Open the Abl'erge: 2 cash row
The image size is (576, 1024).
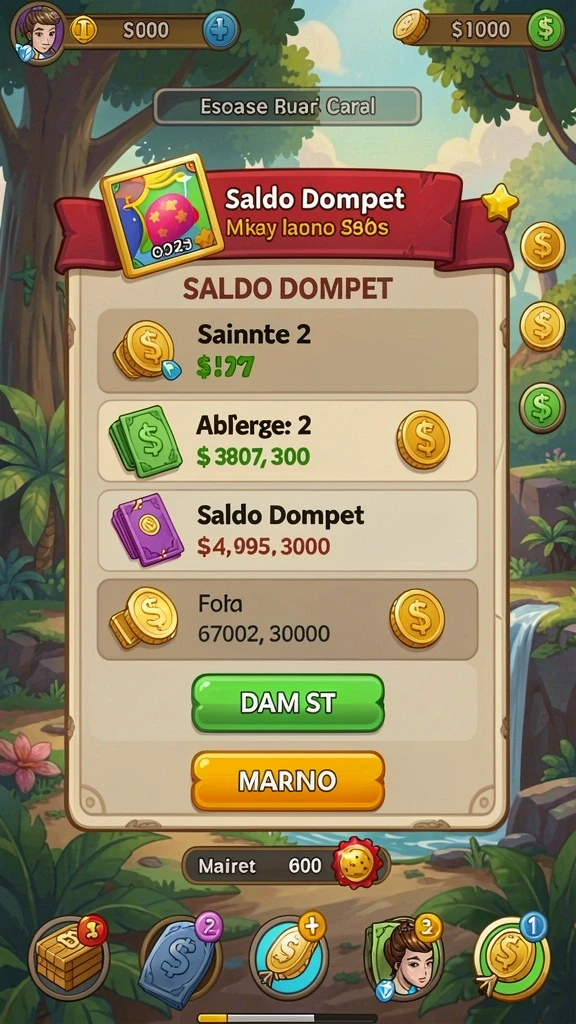click(x=287, y=441)
